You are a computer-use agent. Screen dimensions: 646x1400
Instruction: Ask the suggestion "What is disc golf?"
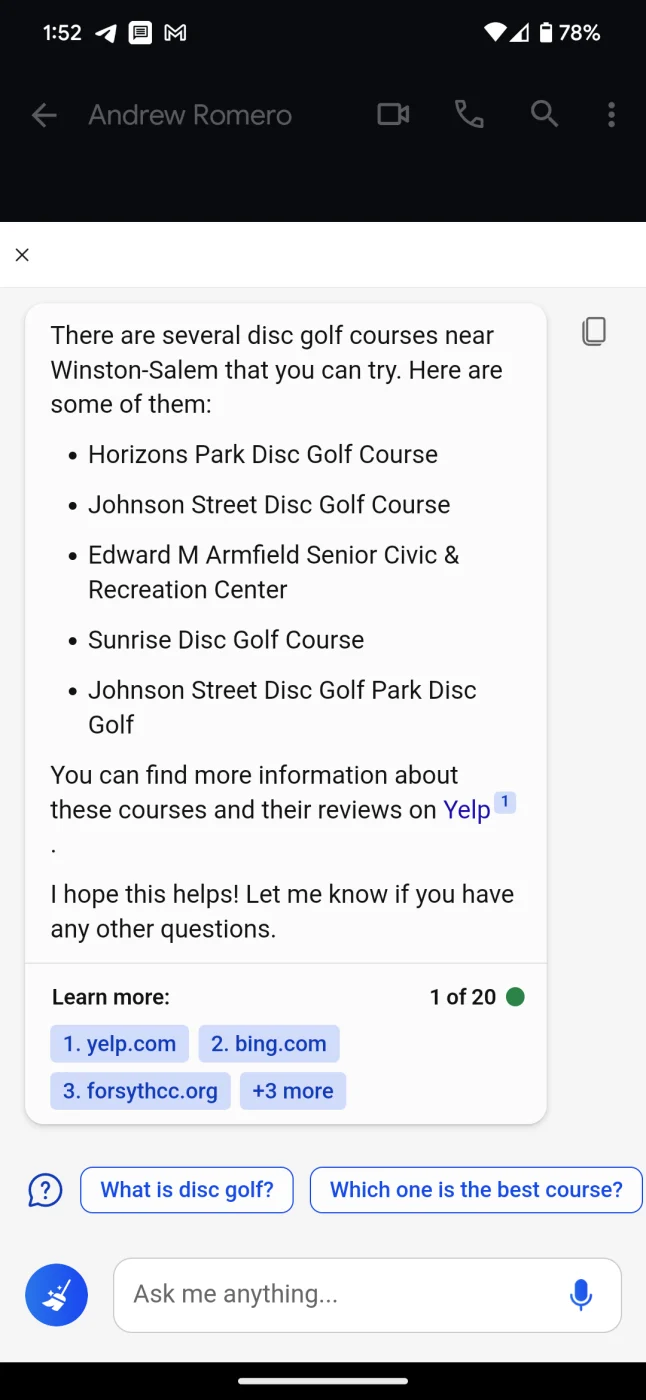[x=187, y=1190]
